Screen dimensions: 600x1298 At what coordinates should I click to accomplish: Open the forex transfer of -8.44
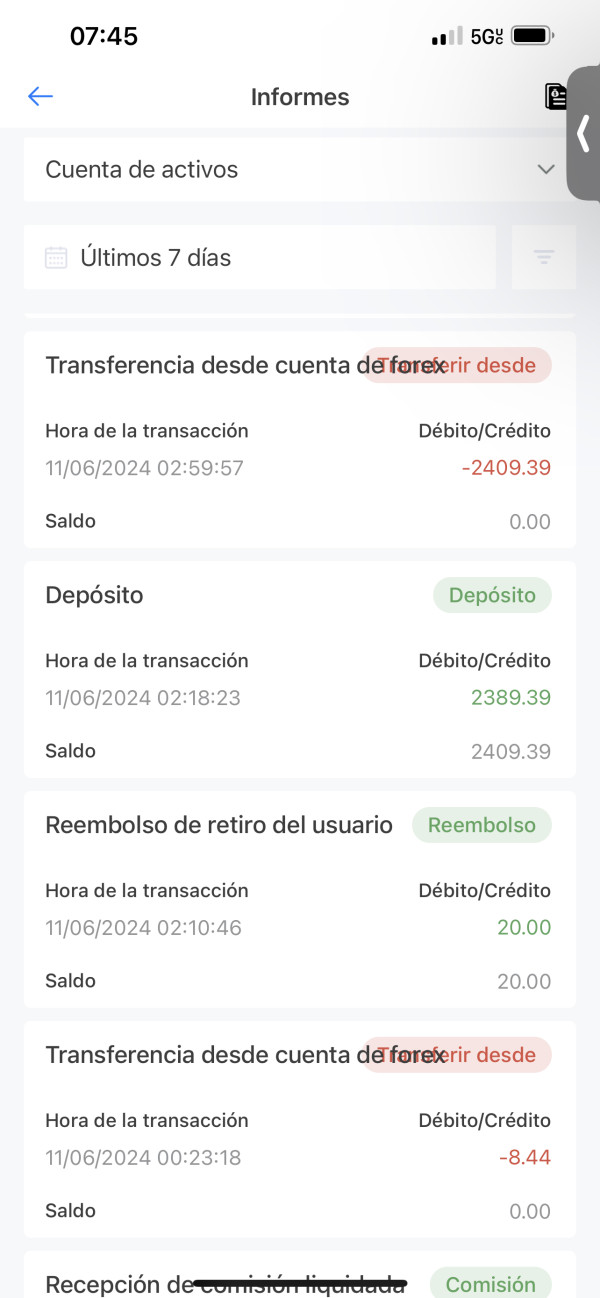(300, 1129)
